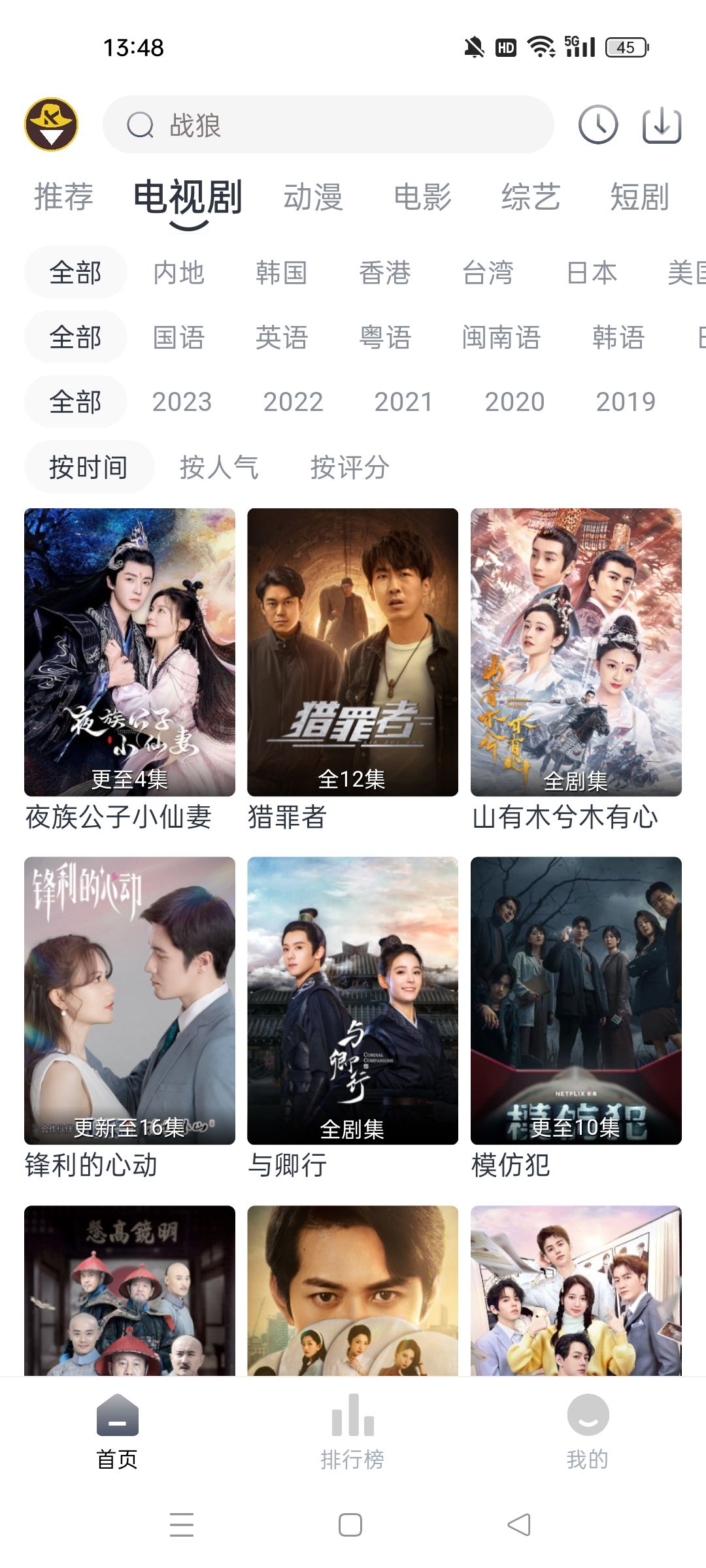Viewport: 706px width, 1568px height.
Task: Open the search history via clock icon
Action: (x=598, y=124)
